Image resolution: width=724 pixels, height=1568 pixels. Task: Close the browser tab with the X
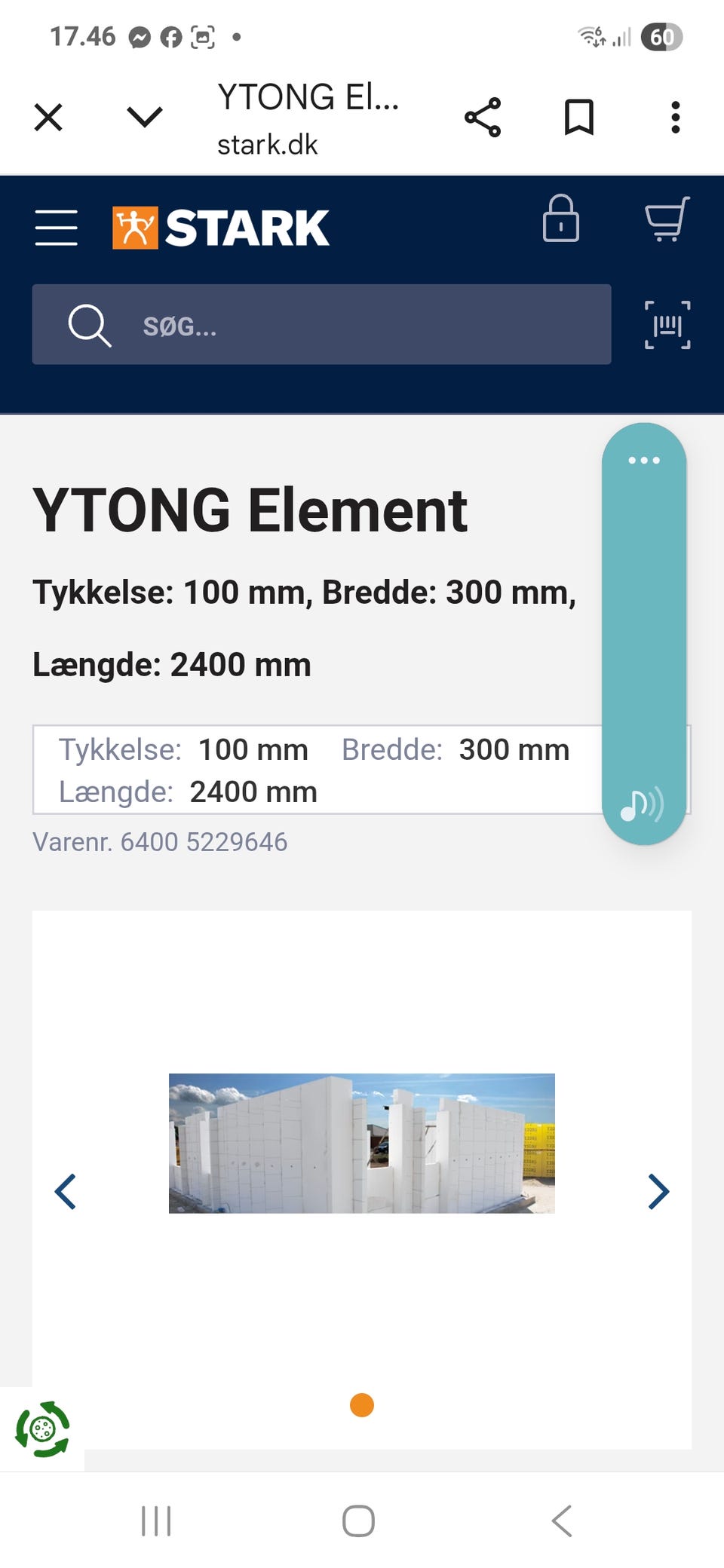tap(48, 118)
